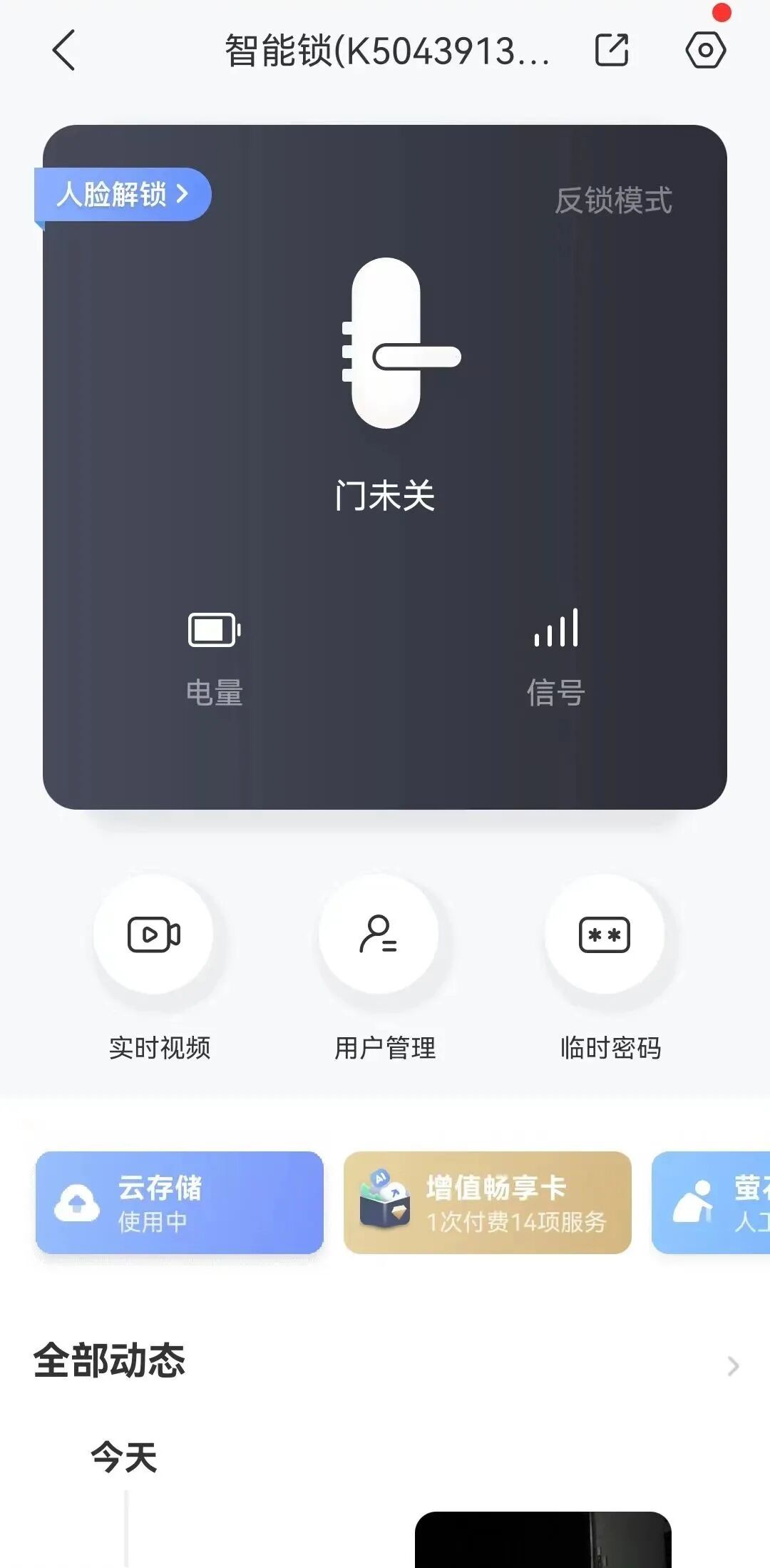770x1568 pixels.
Task: Tap 反锁模式 deadbolt mode
Action: 613,200
